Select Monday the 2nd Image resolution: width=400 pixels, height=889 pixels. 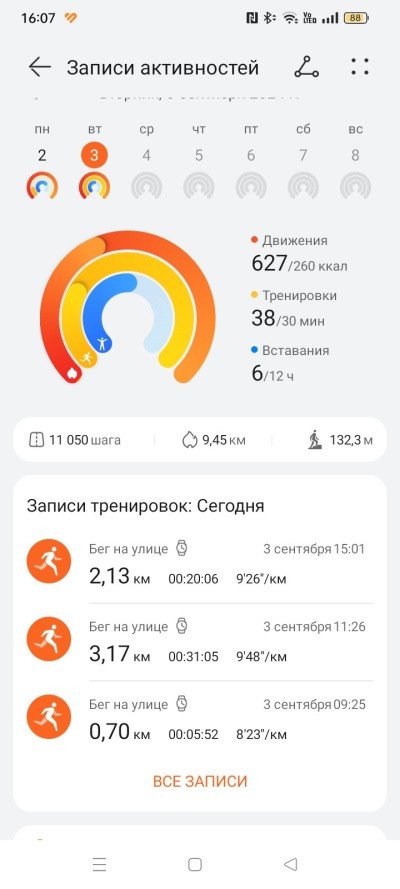coord(42,162)
